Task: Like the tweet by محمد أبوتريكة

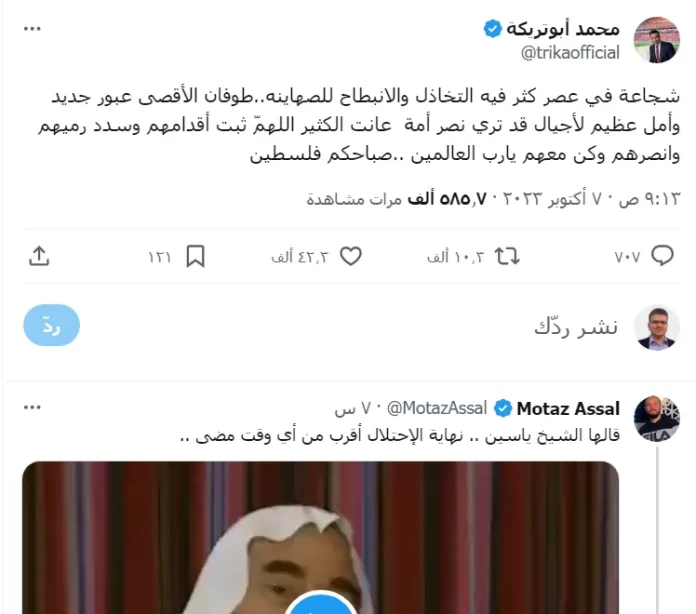Action: [350, 257]
